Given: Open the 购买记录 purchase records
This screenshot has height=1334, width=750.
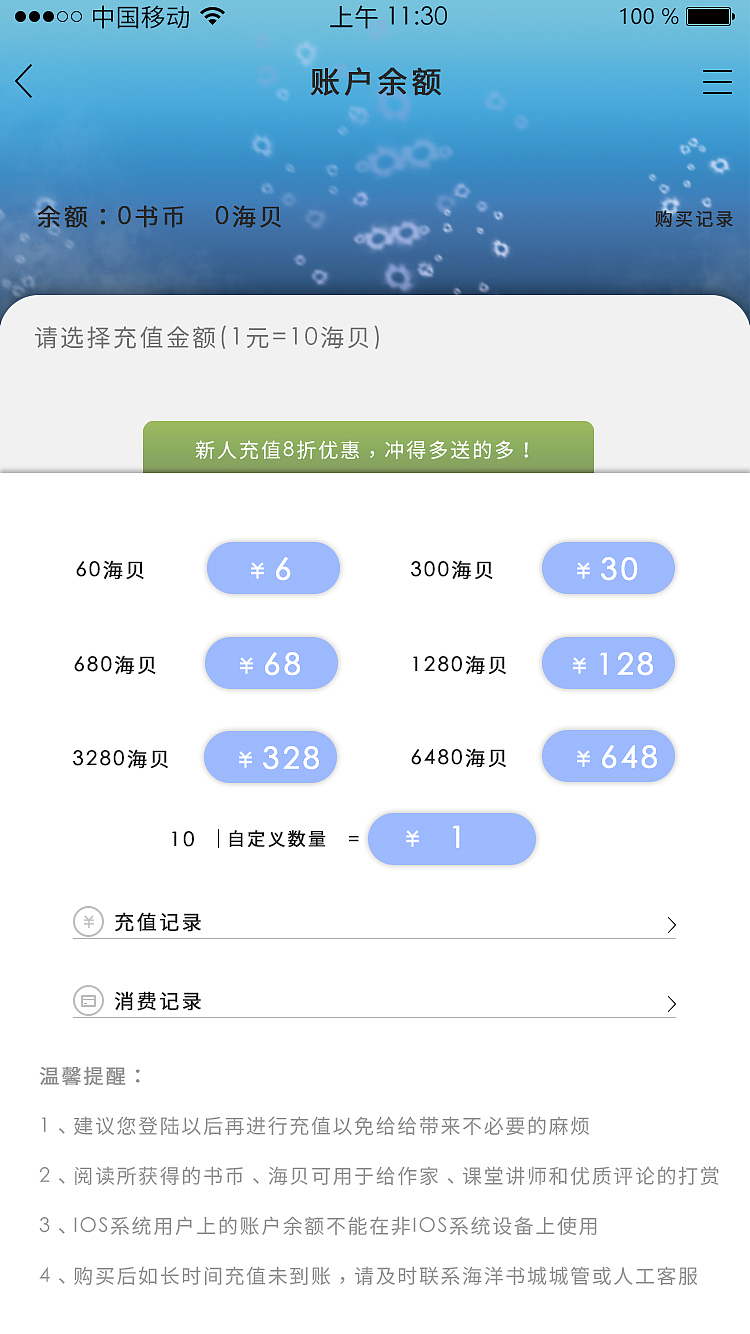Looking at the screenshot, I should point(695,218).
